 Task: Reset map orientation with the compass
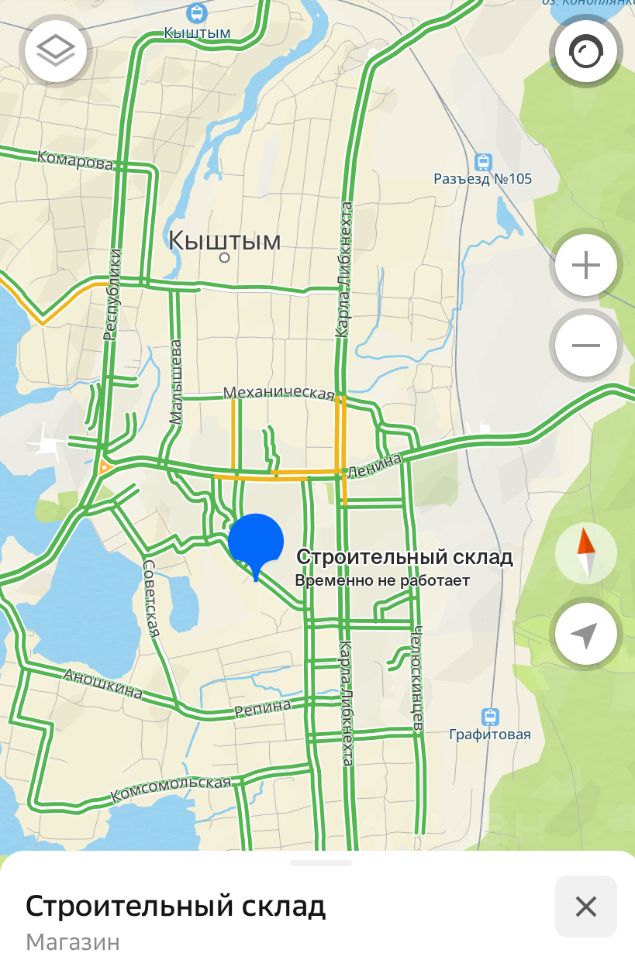click(x=585, y=553)
